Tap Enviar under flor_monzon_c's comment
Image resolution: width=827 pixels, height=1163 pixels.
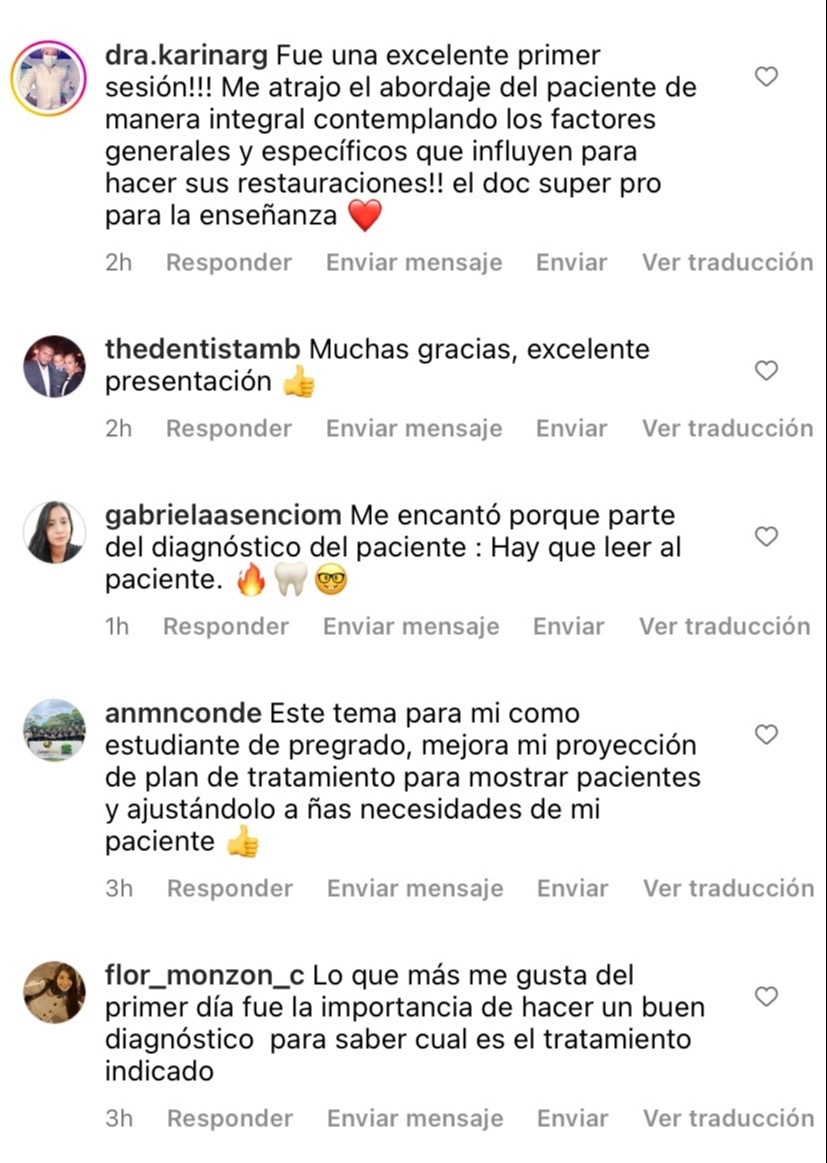(x=572, y=1118)
